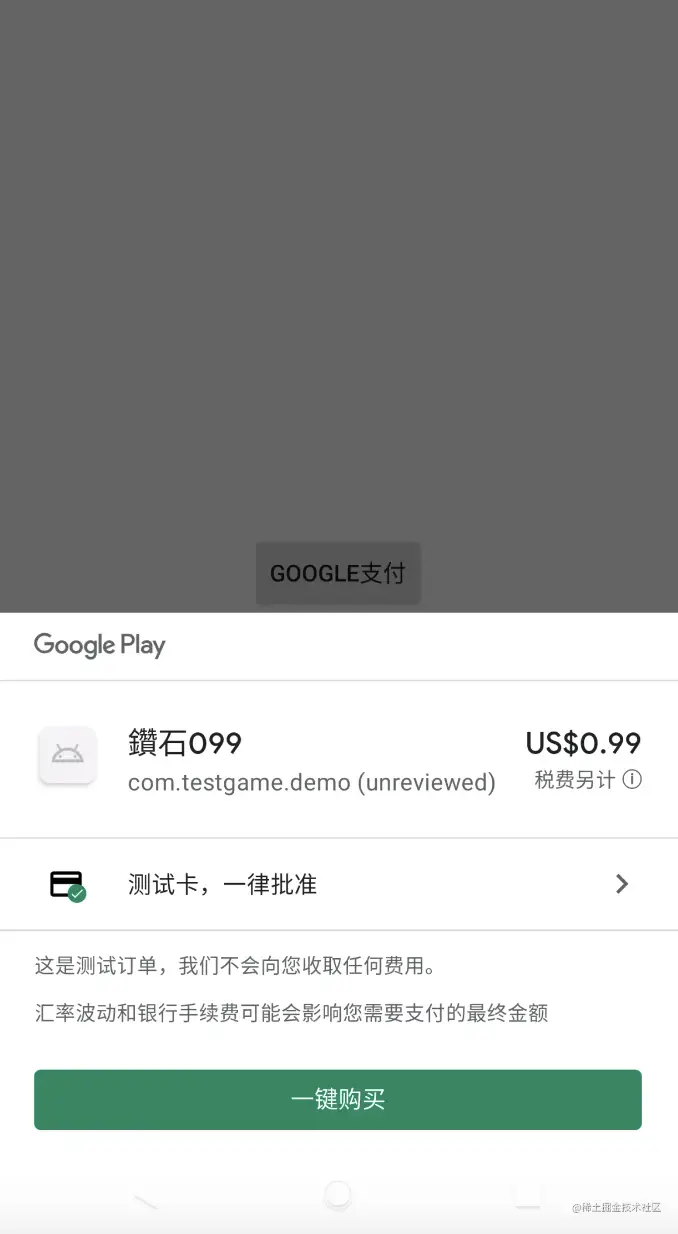Tap the system home button
Viewport: 678px width, 1234px height.
click(x=338, y=1194)
